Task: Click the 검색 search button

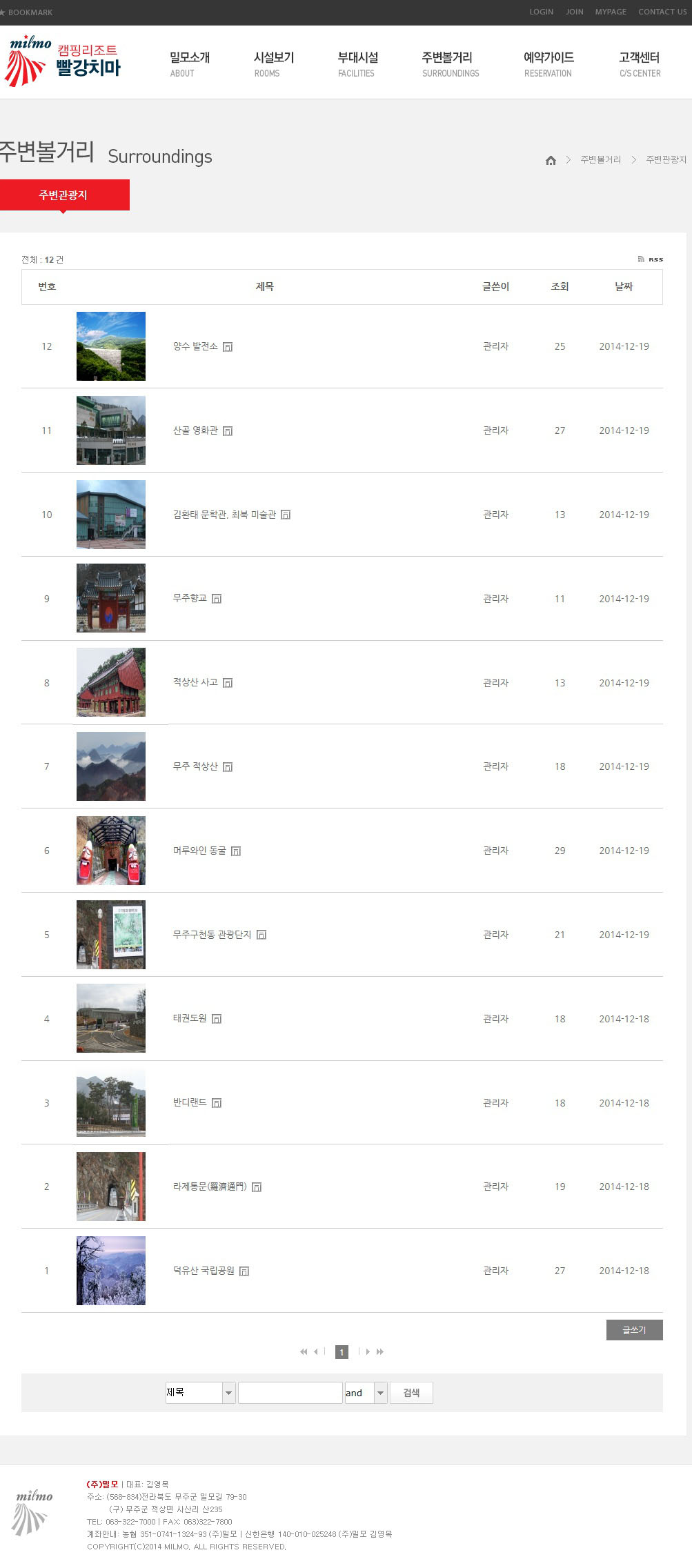Action: coord(411,1392)
